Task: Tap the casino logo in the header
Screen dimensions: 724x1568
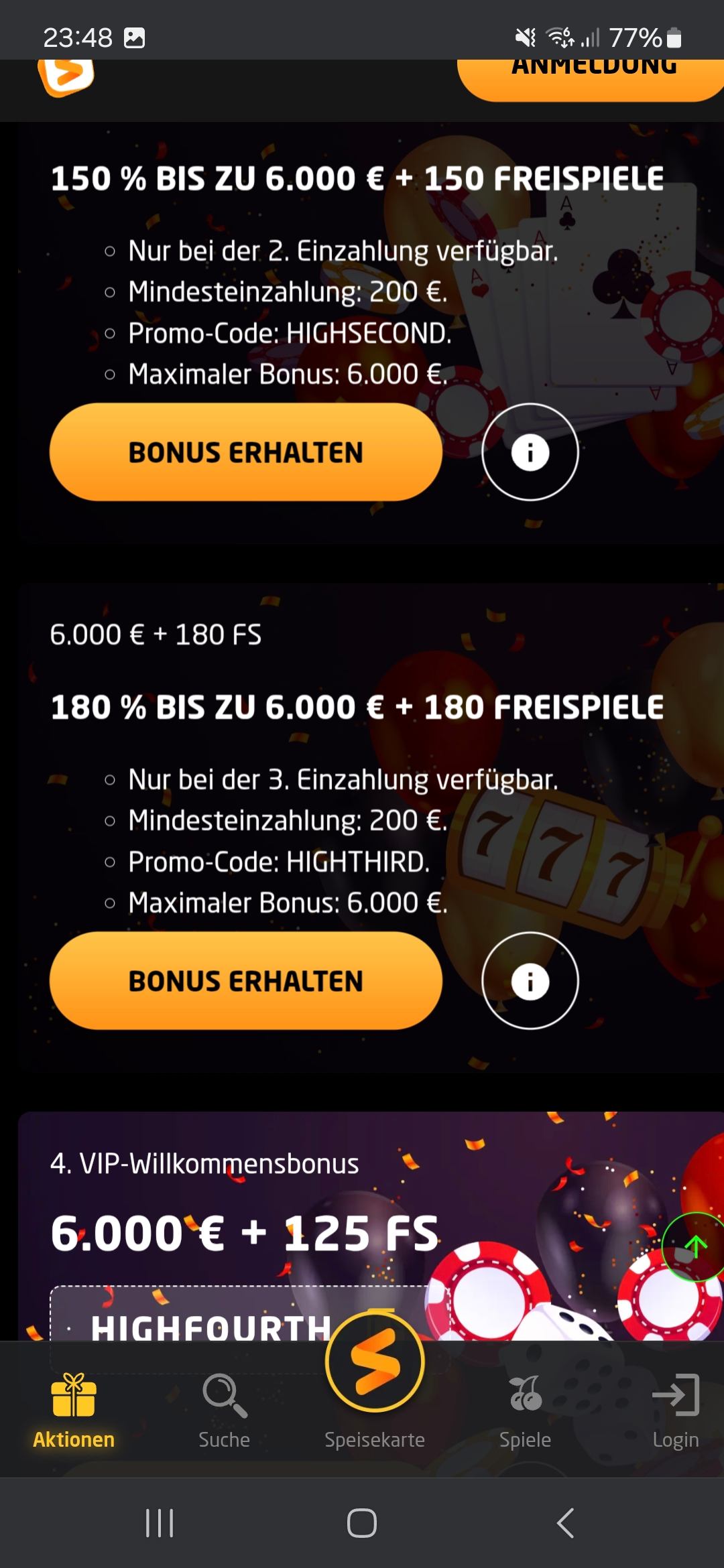Action: (x=66, y=77)
